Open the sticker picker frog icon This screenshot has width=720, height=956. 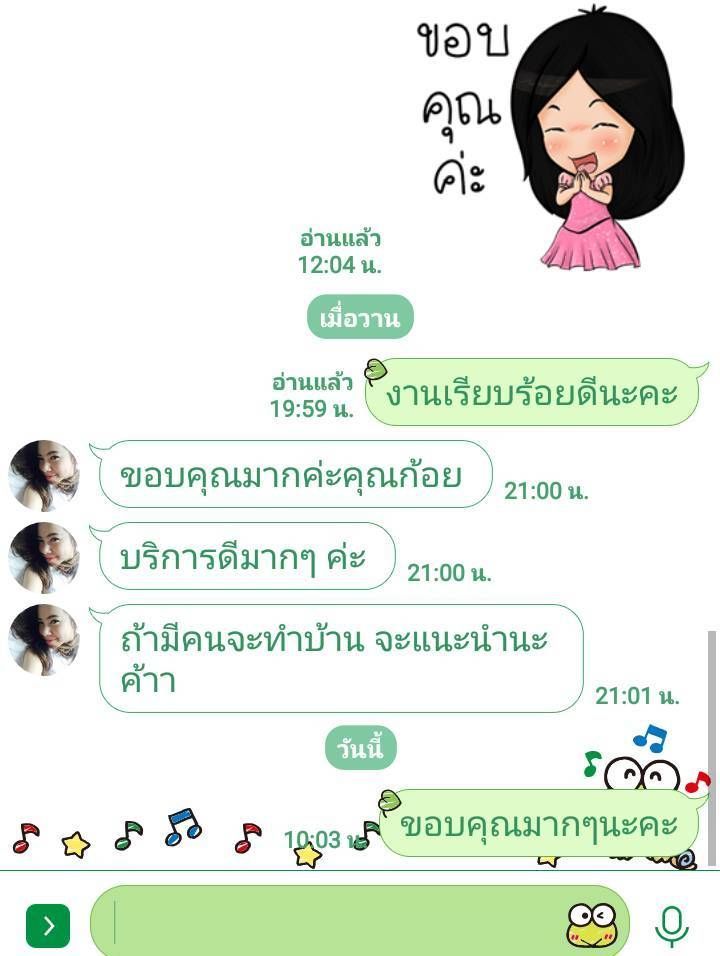591,924
